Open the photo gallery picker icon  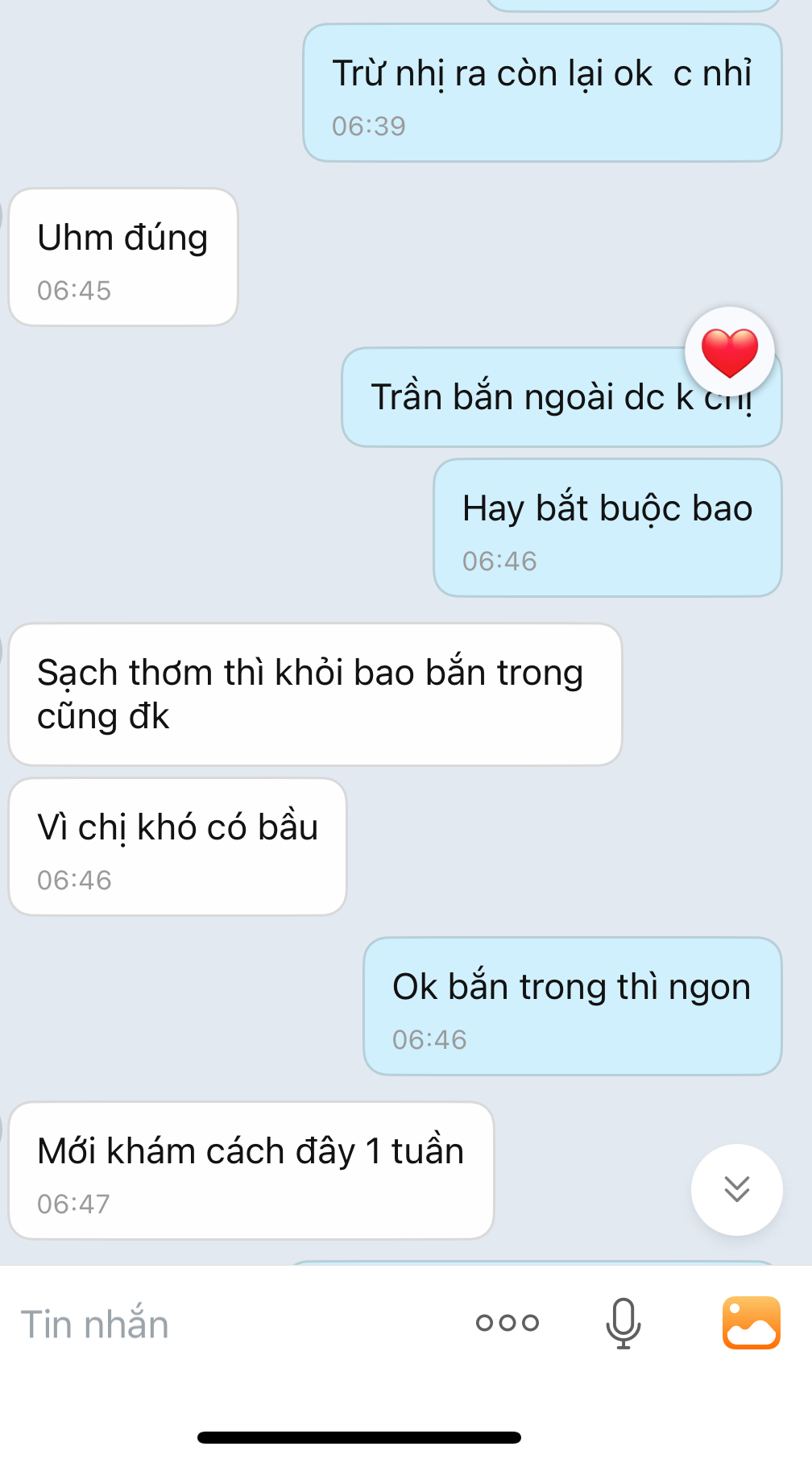coord(751,1323)
